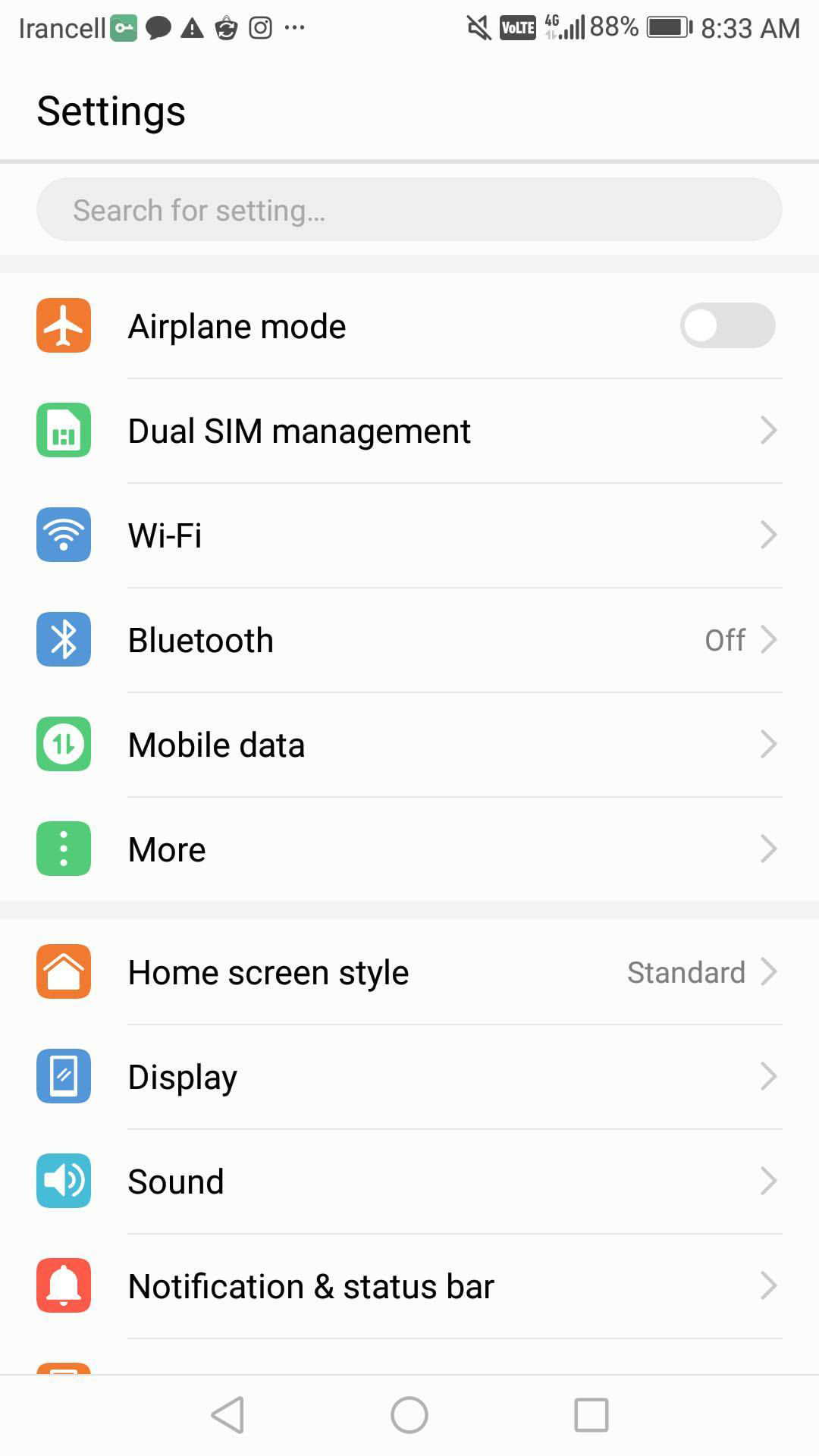Open Sound settings
819x1456 pixels.
[409, 1181]
